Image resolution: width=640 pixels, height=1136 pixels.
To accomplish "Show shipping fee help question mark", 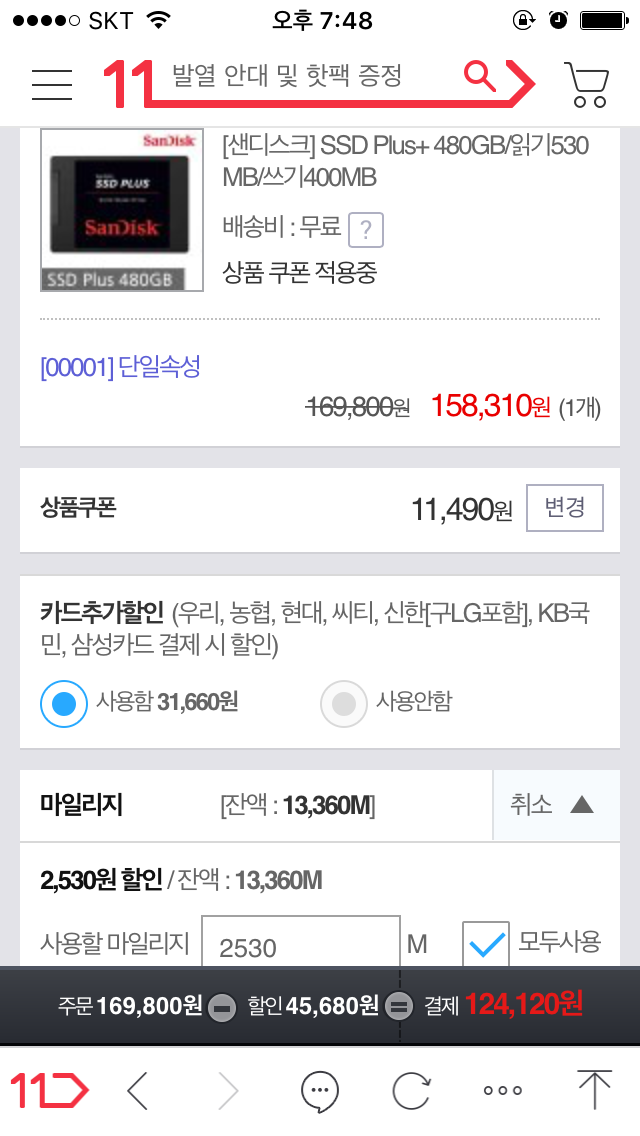I will [x=366, y=230].
